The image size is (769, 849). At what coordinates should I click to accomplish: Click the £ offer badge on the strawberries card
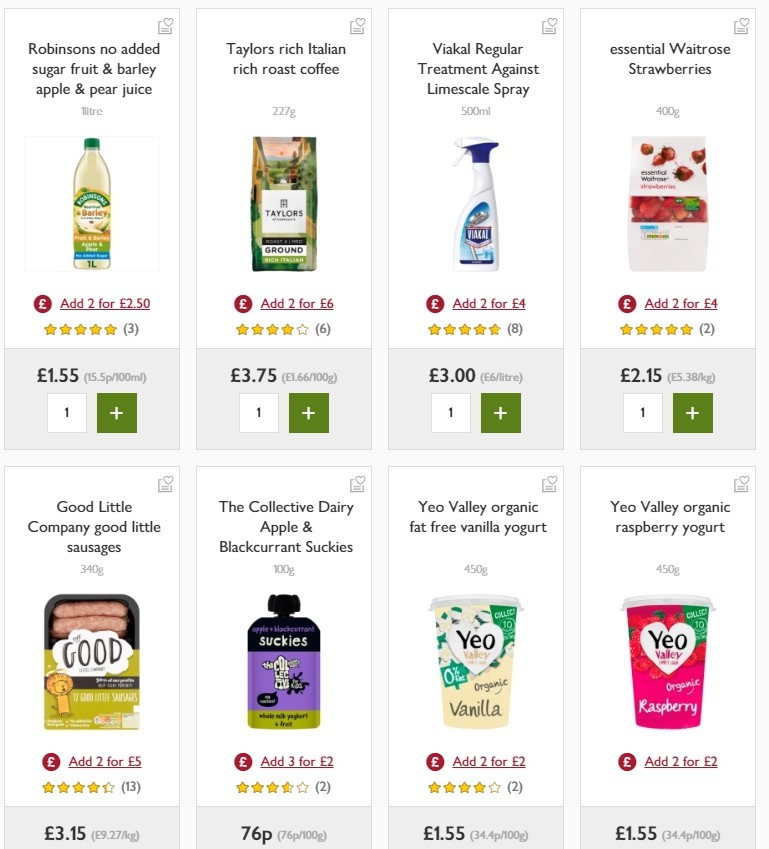(626, 303)
